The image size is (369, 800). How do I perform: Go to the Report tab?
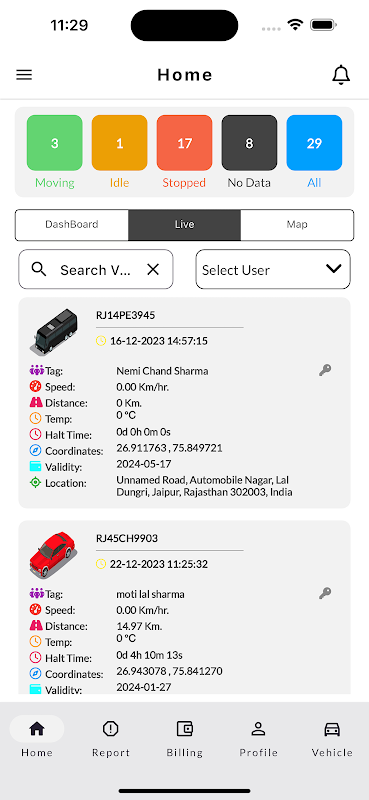111,738
